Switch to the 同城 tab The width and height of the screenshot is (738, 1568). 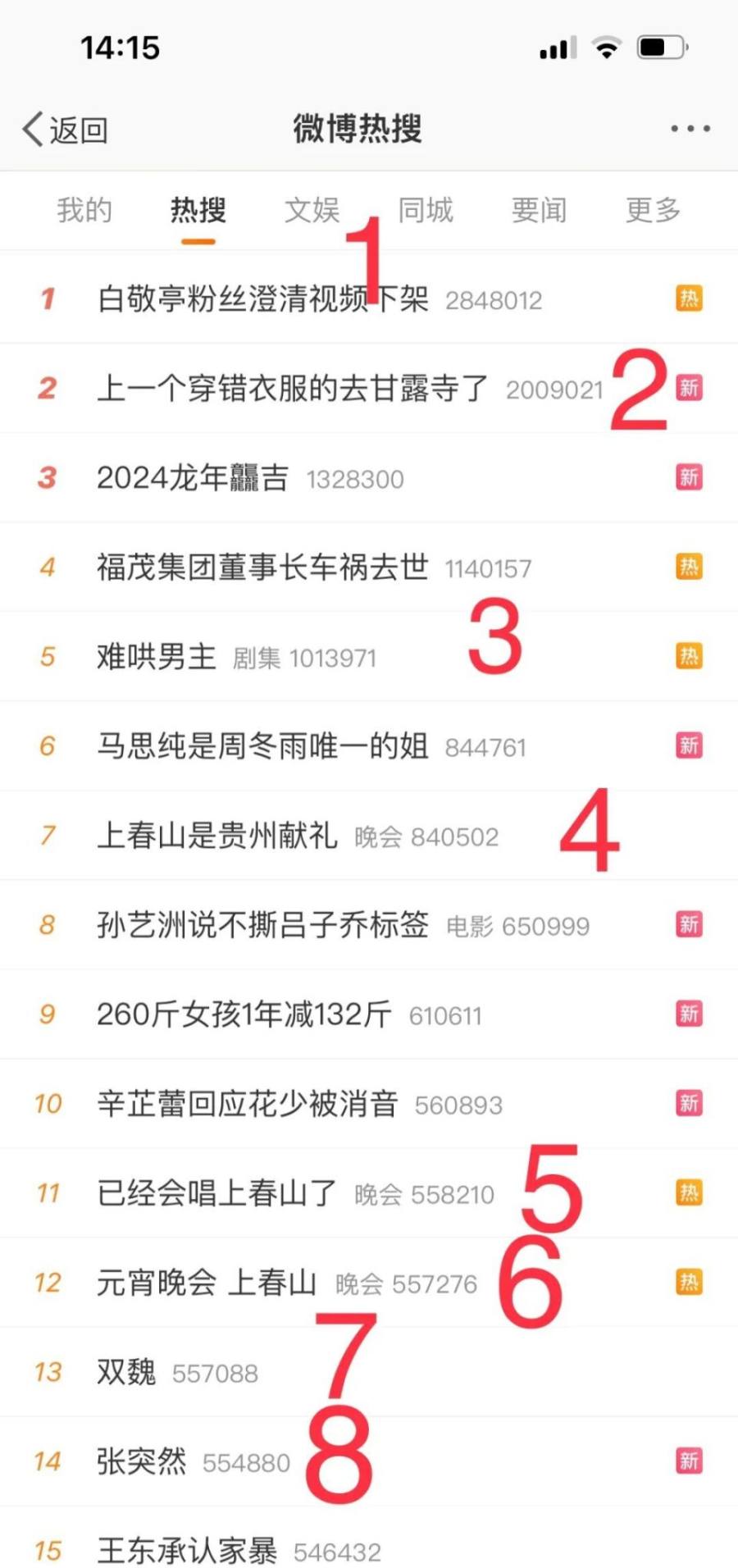(x=426, y=210)
